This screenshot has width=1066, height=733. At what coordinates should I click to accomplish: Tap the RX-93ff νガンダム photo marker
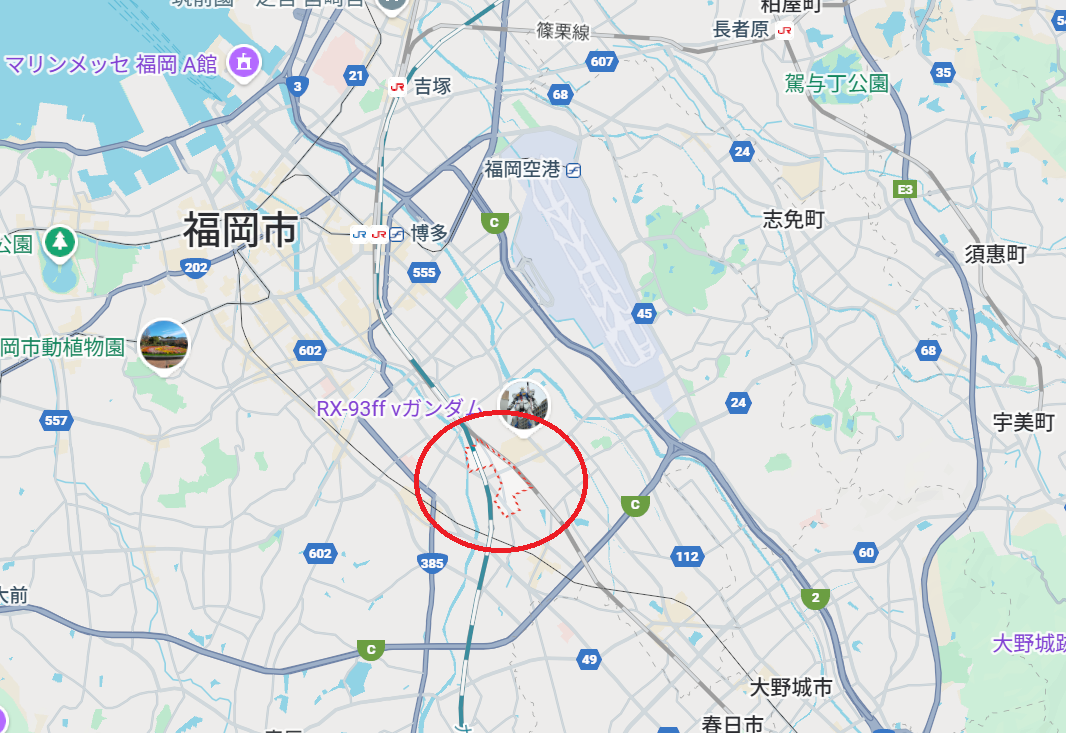(524, 404)
